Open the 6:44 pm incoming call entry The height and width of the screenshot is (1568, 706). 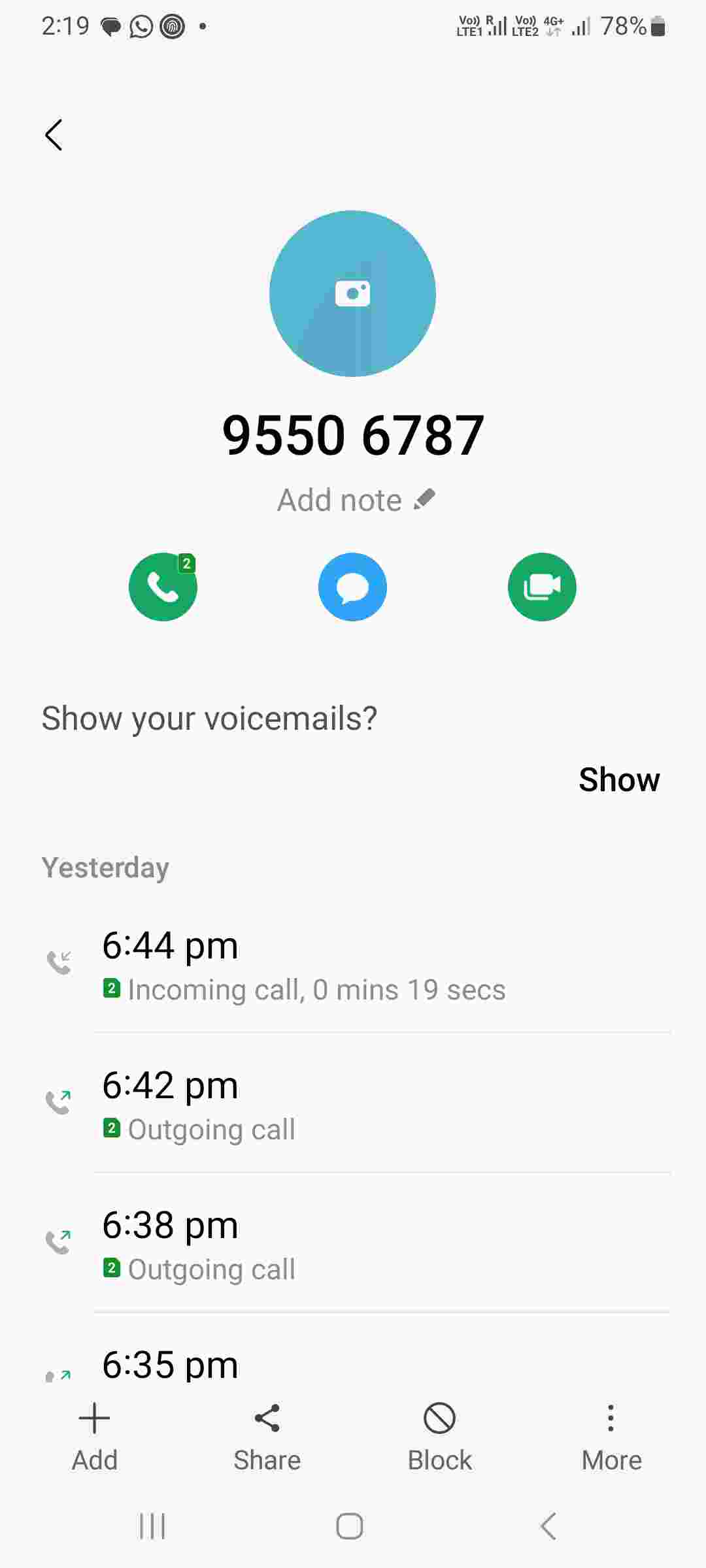click(x=353, y=966)
